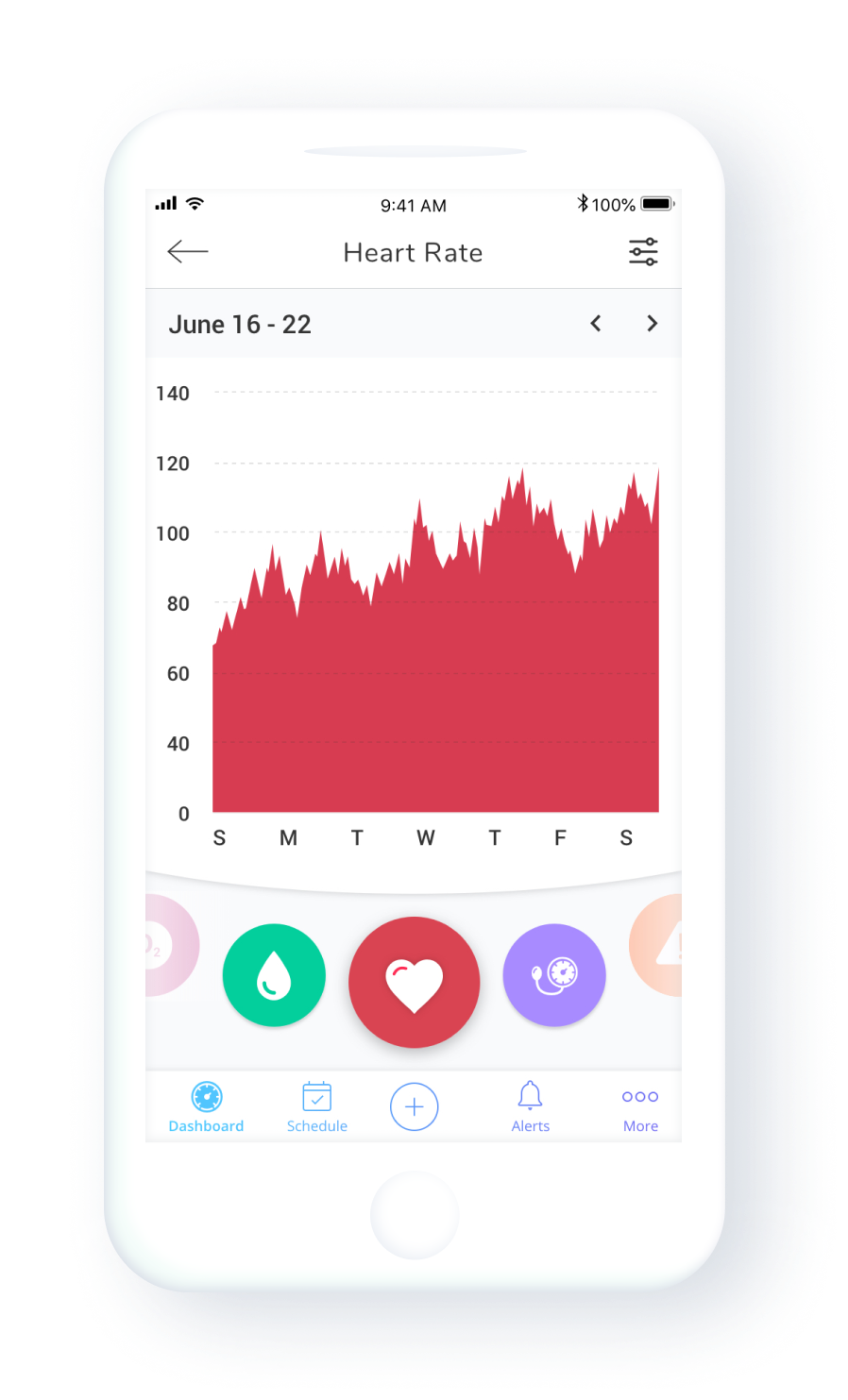Select the green blood drop metric

pos(274,975)
